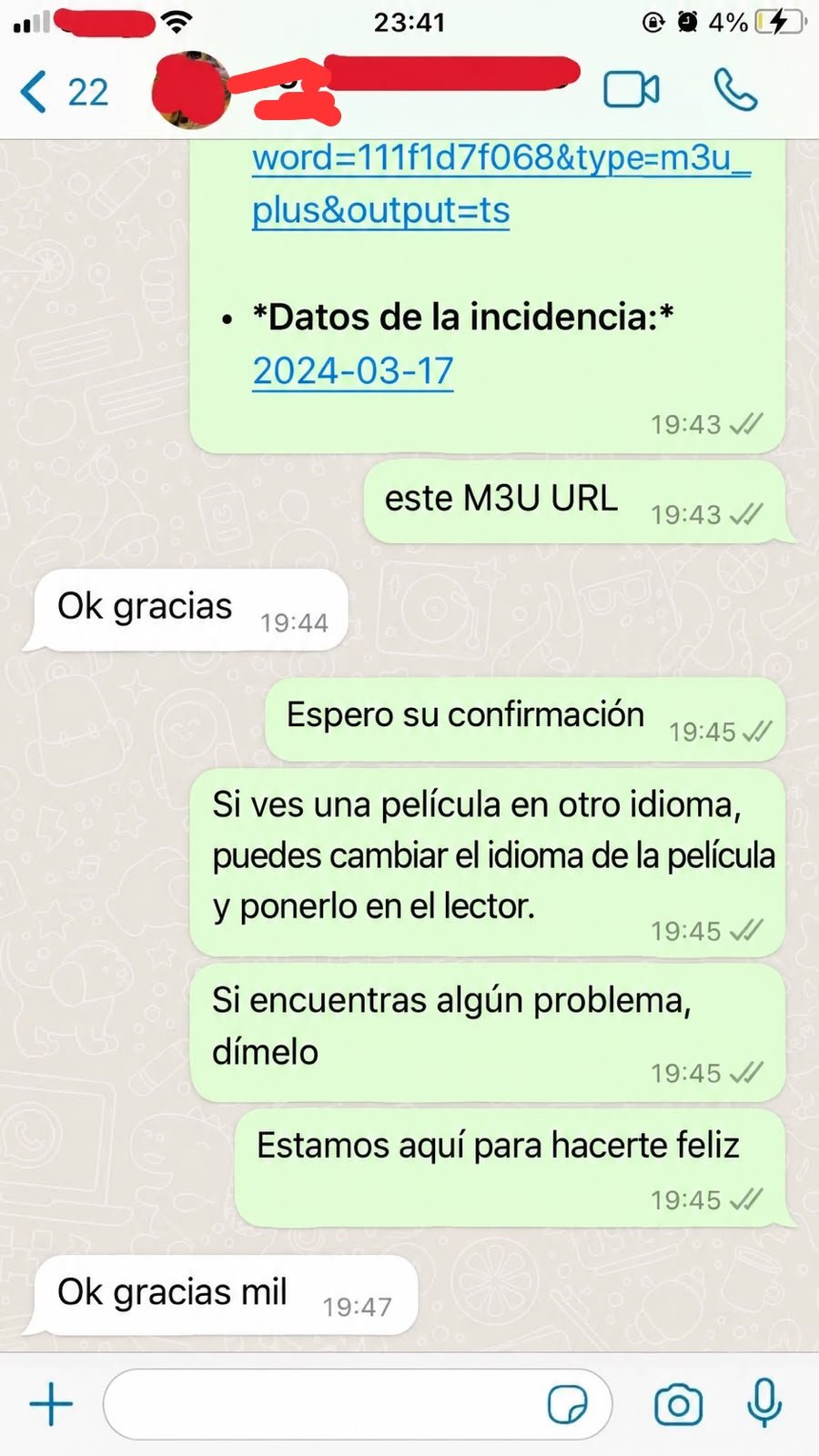This screenshot has width=819, height=1456.
Task: Open the plus attachment menu
Action: pos(51,1404)
